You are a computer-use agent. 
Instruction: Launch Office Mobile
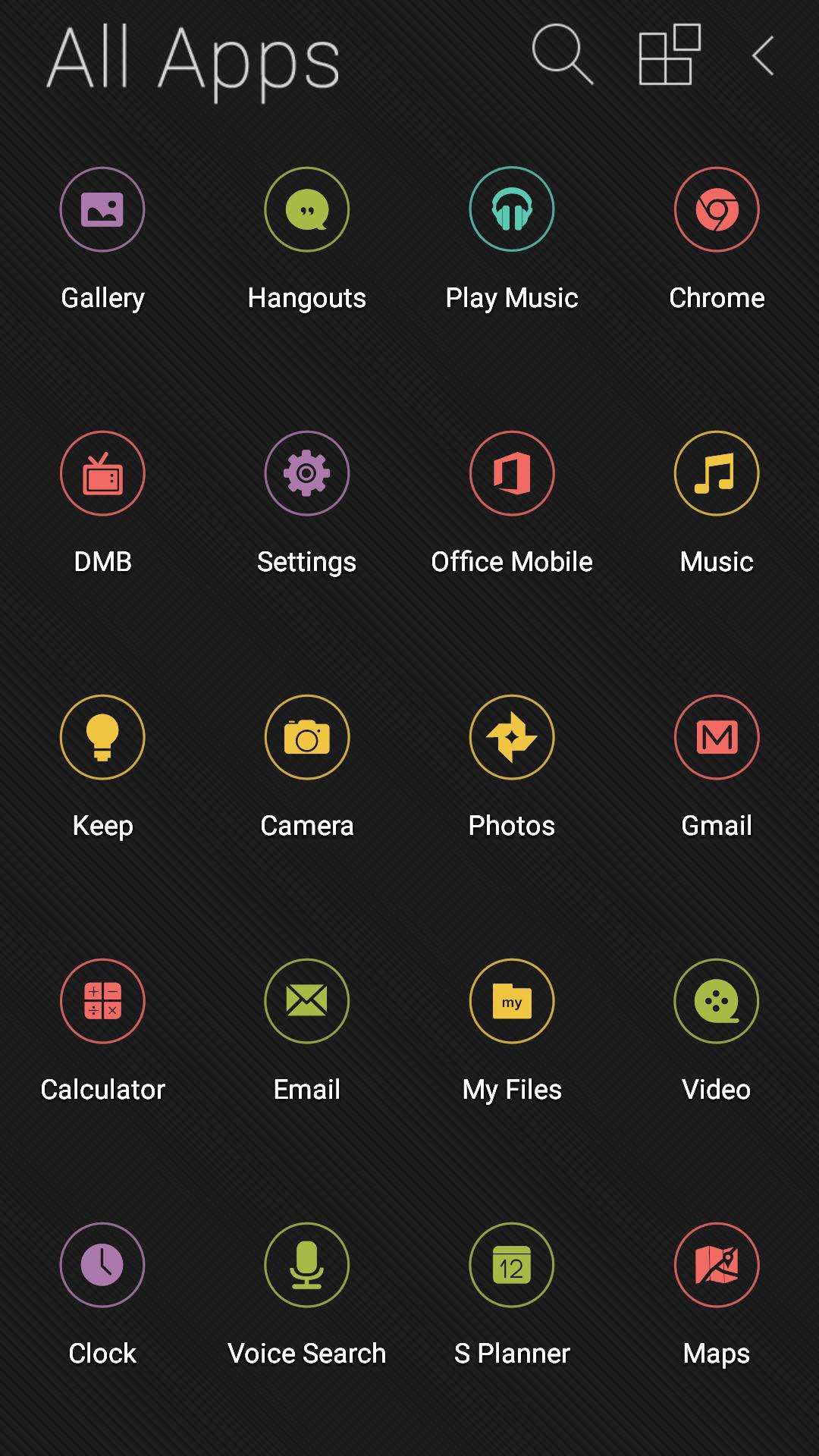click(512, 473)
